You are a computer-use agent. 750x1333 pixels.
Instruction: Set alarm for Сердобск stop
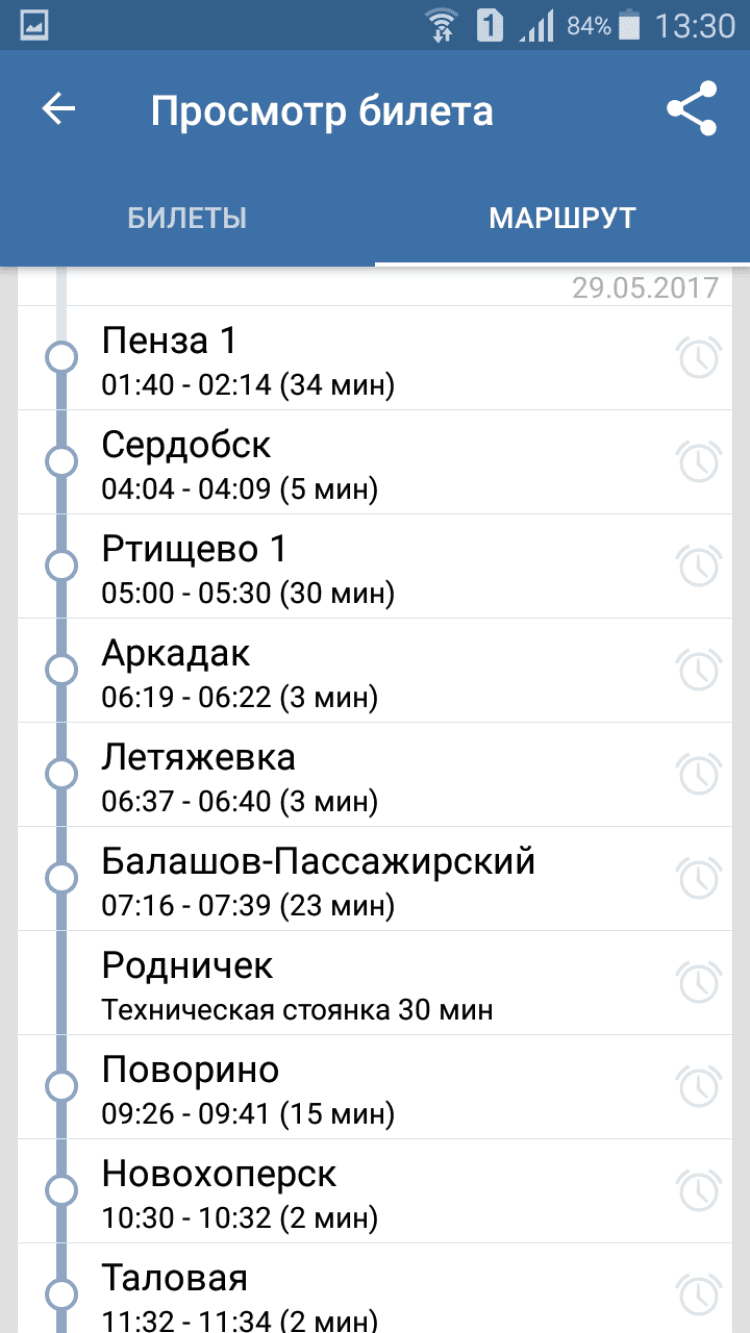698,462
